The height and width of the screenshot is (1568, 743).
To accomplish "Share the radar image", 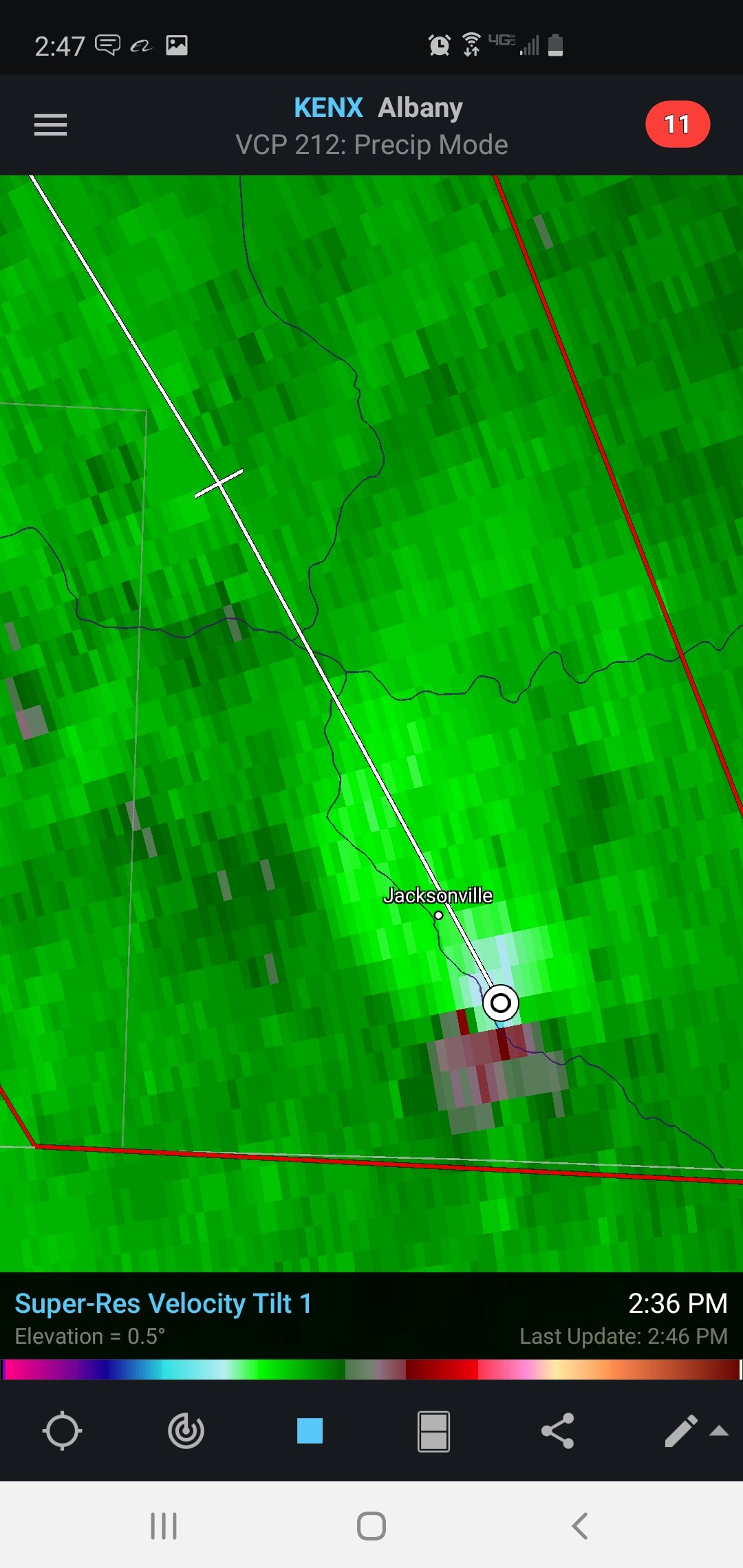I will pos(557,1431).
